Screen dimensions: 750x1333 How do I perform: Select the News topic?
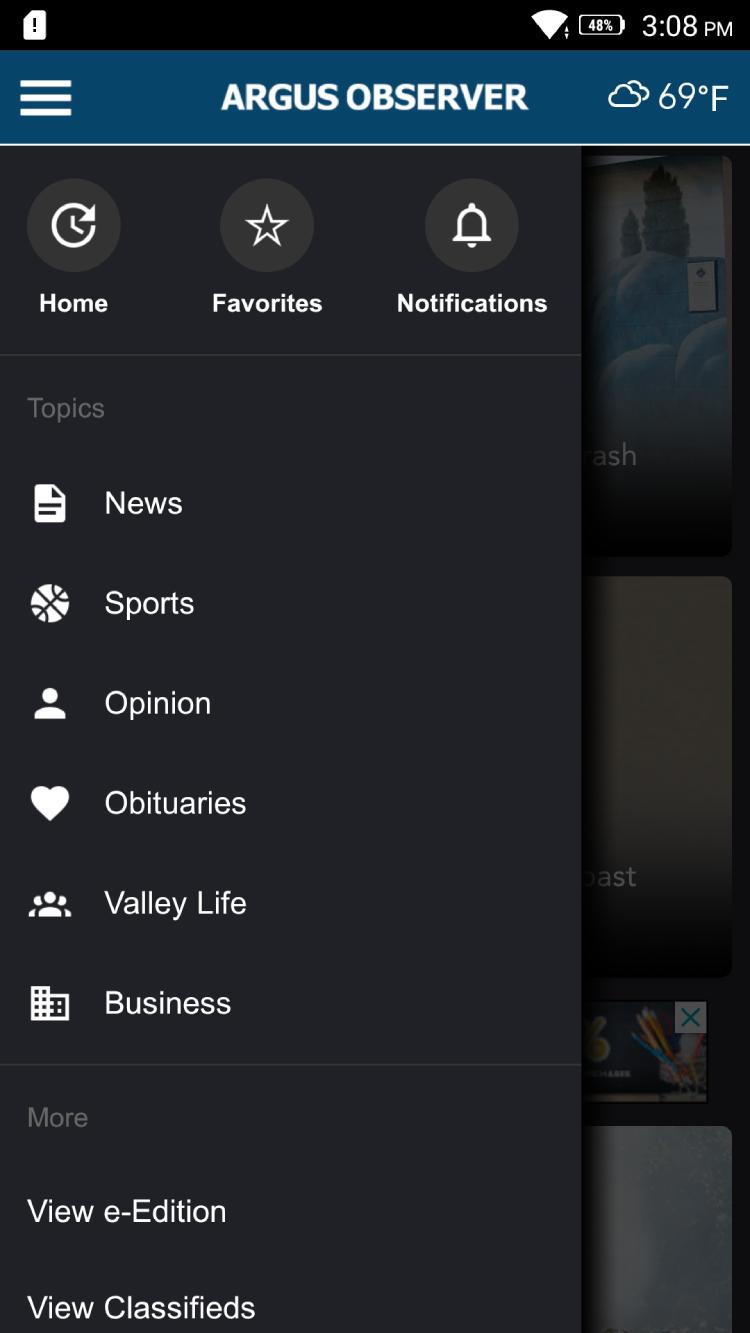pos(144,503)
